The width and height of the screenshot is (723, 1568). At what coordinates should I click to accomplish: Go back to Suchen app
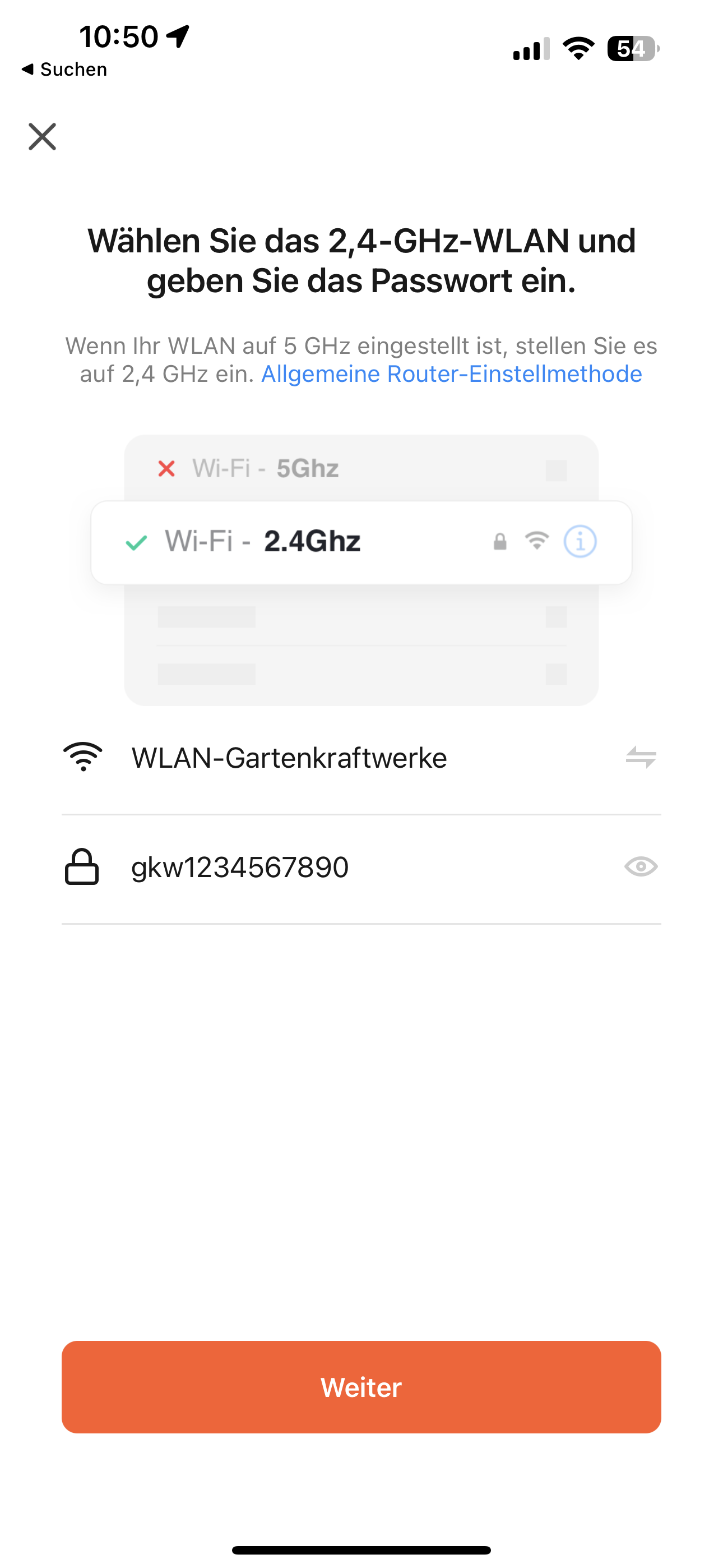pos(64,70)
